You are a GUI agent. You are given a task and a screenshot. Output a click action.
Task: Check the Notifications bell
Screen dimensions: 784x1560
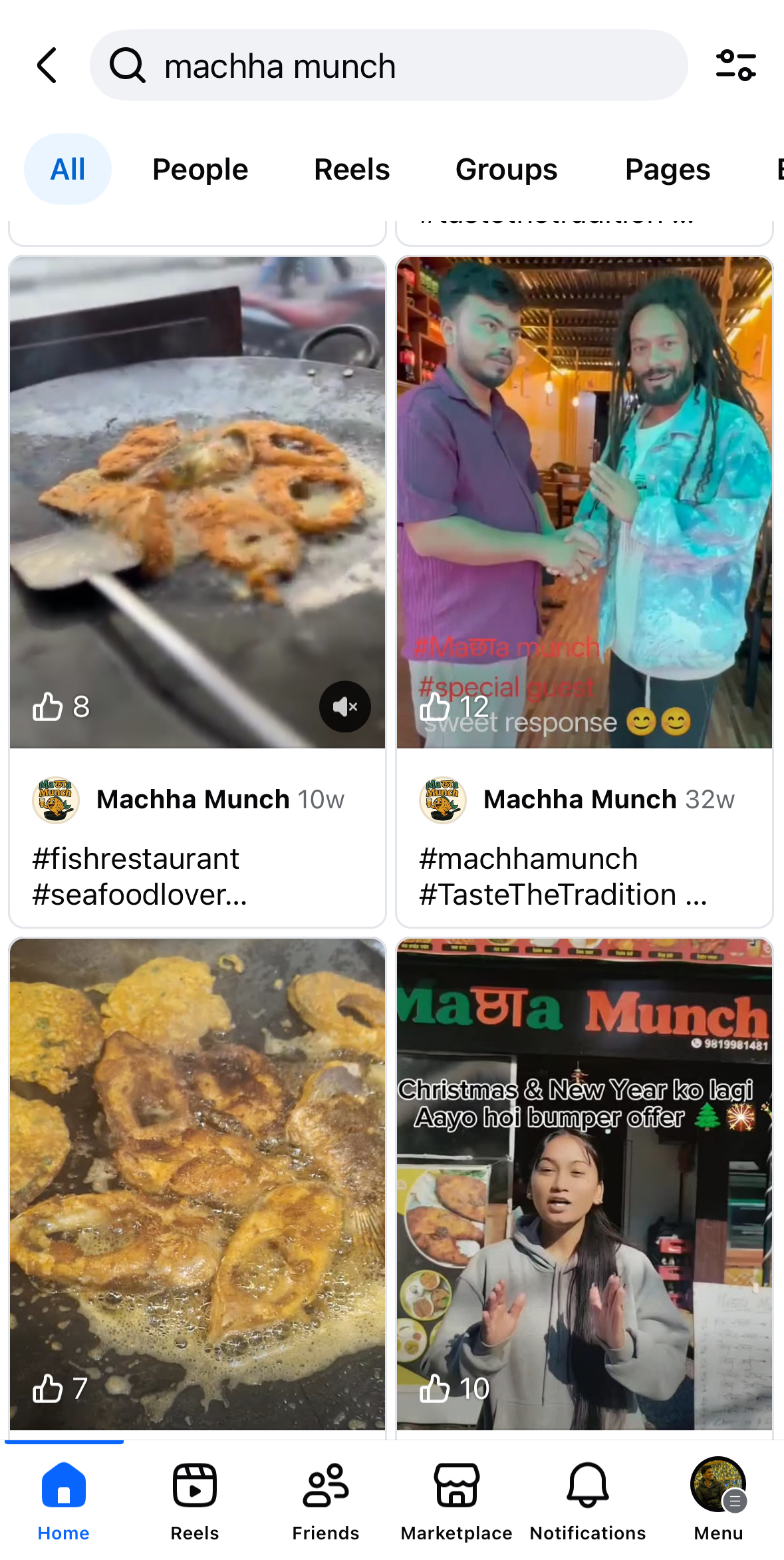click(588, 1499)
